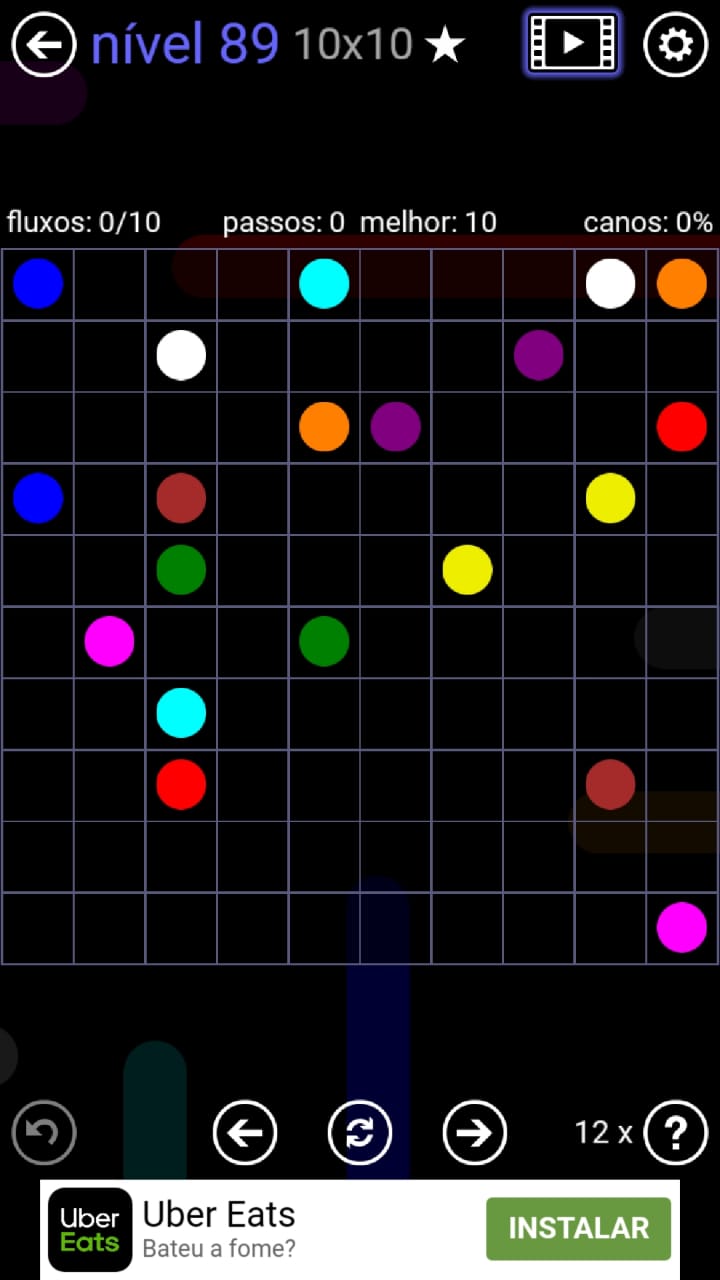Watch the video reward clip
The image size is (720, 1280).
tap(572, 43)
